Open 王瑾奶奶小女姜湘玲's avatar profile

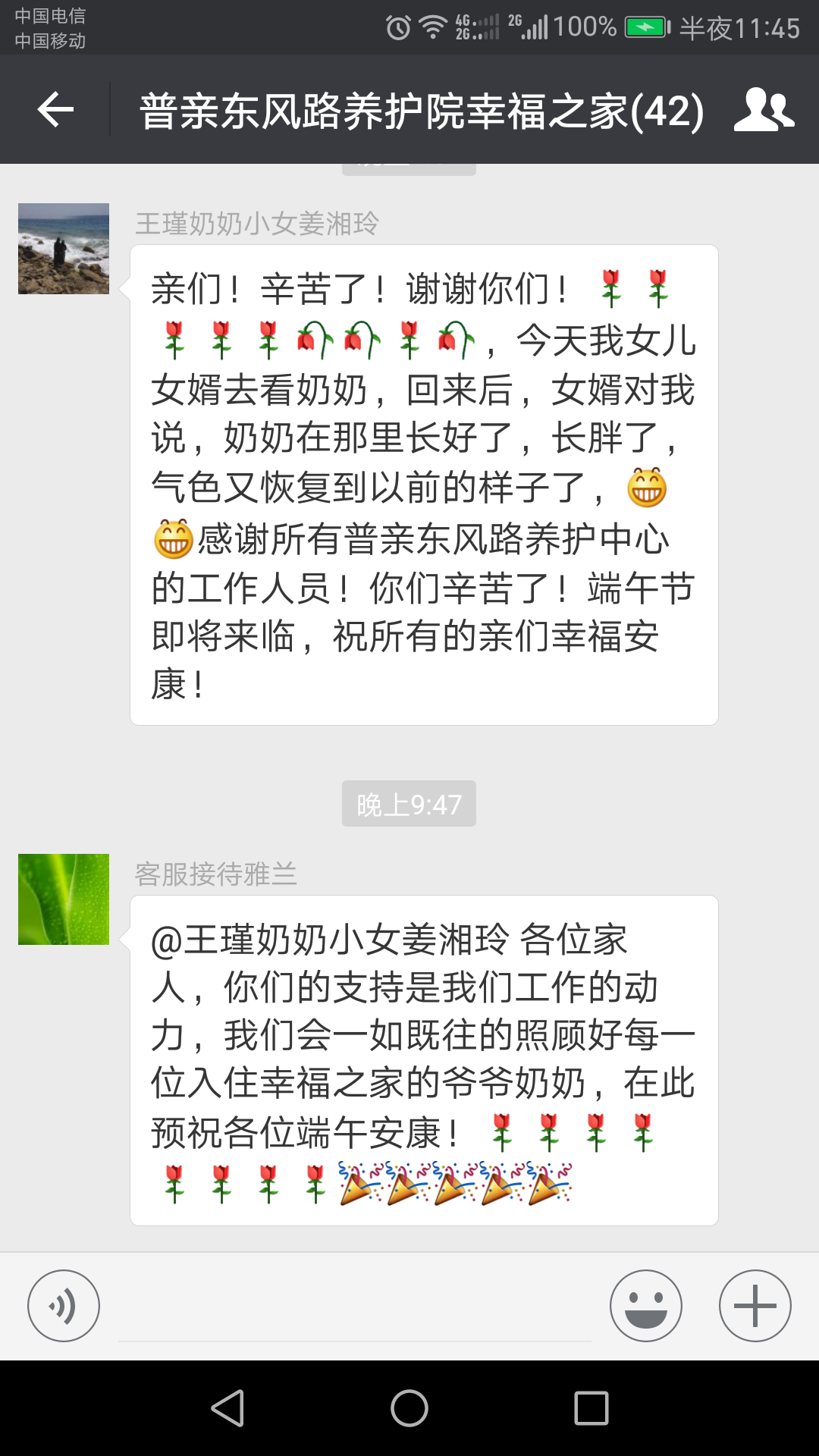point(64,249)
